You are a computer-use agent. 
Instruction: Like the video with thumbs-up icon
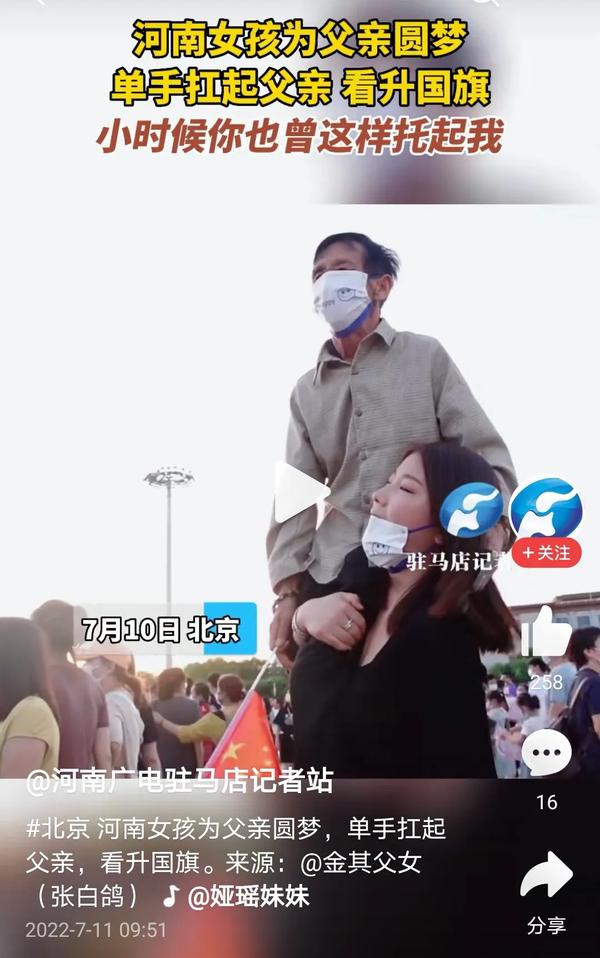point(546,633)
